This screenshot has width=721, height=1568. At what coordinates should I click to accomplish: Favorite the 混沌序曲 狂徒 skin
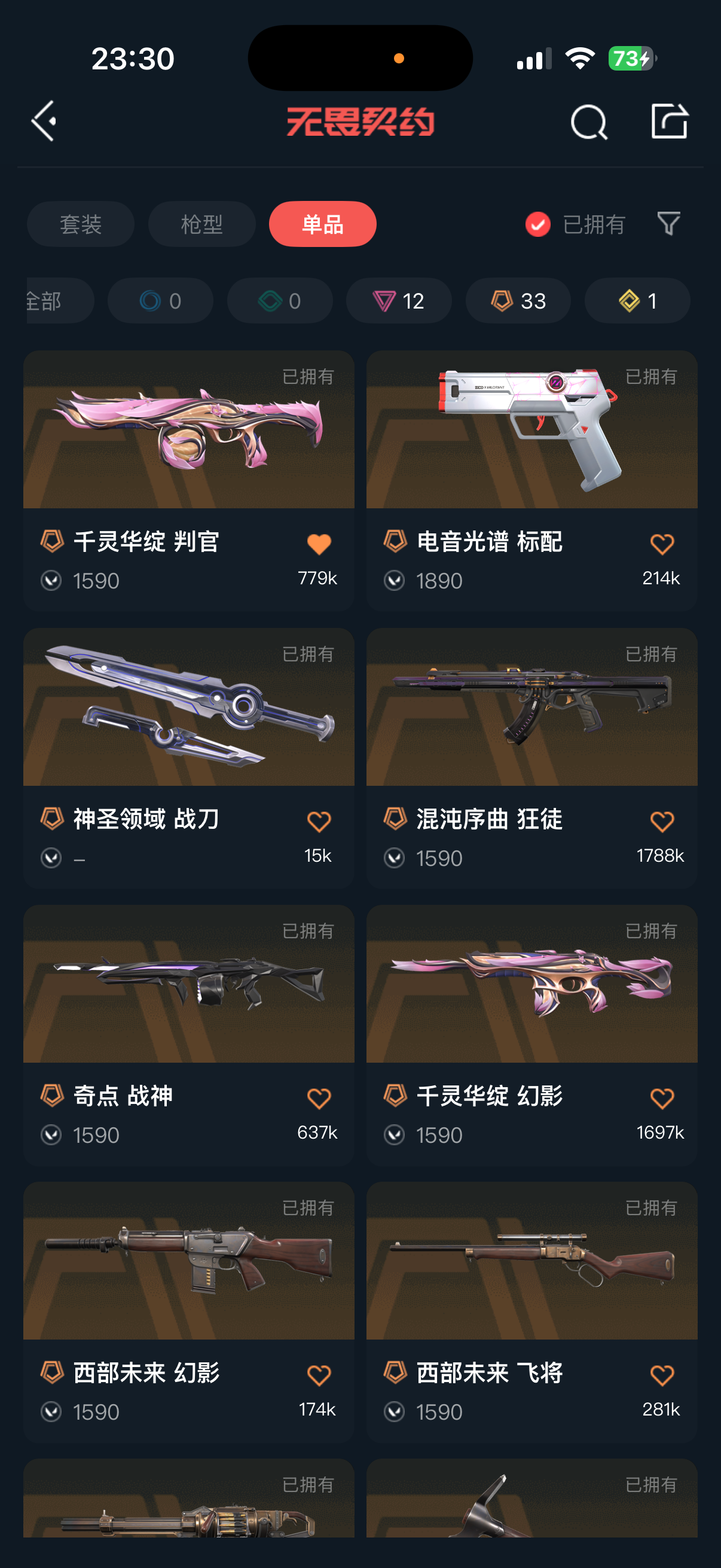point(662,821)
